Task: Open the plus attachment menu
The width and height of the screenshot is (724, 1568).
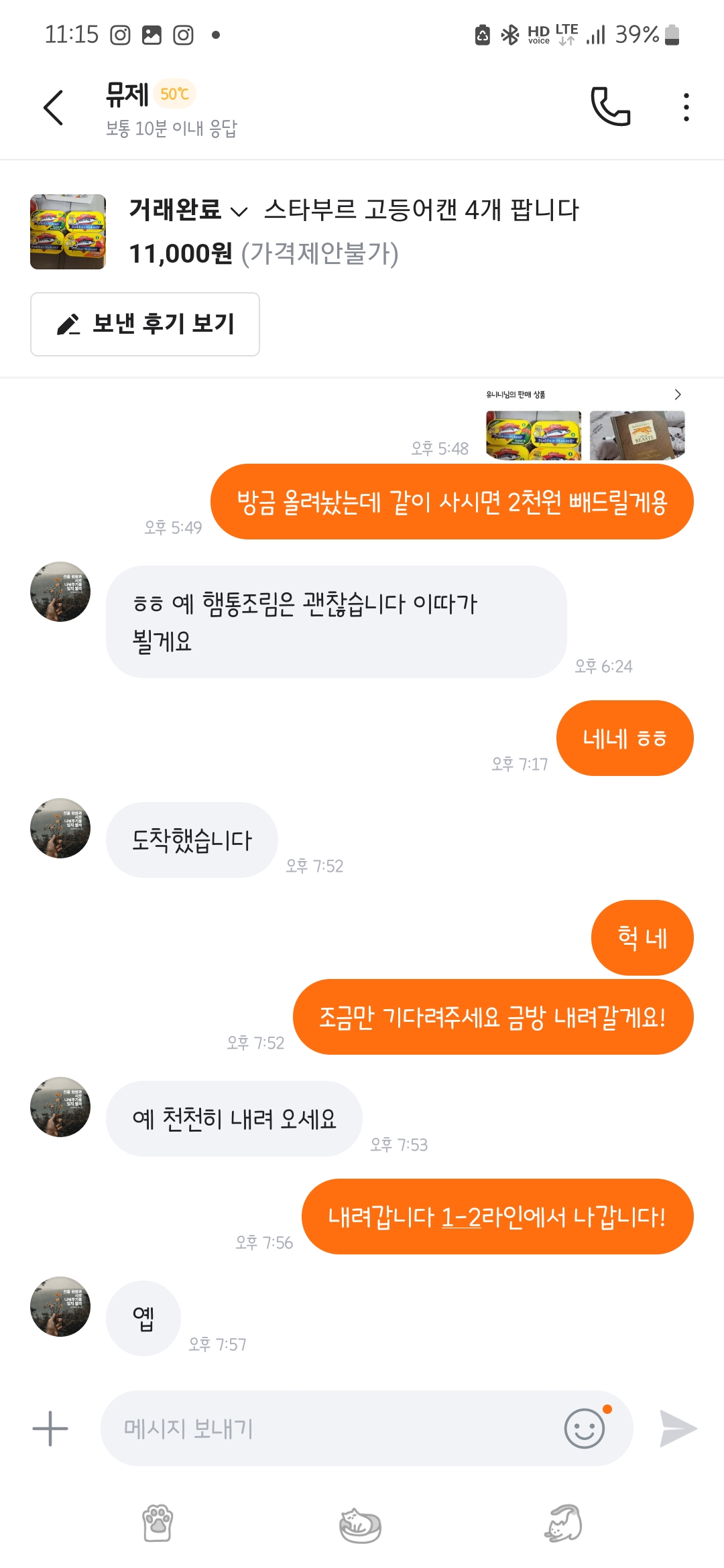Action: (50, 1428)
